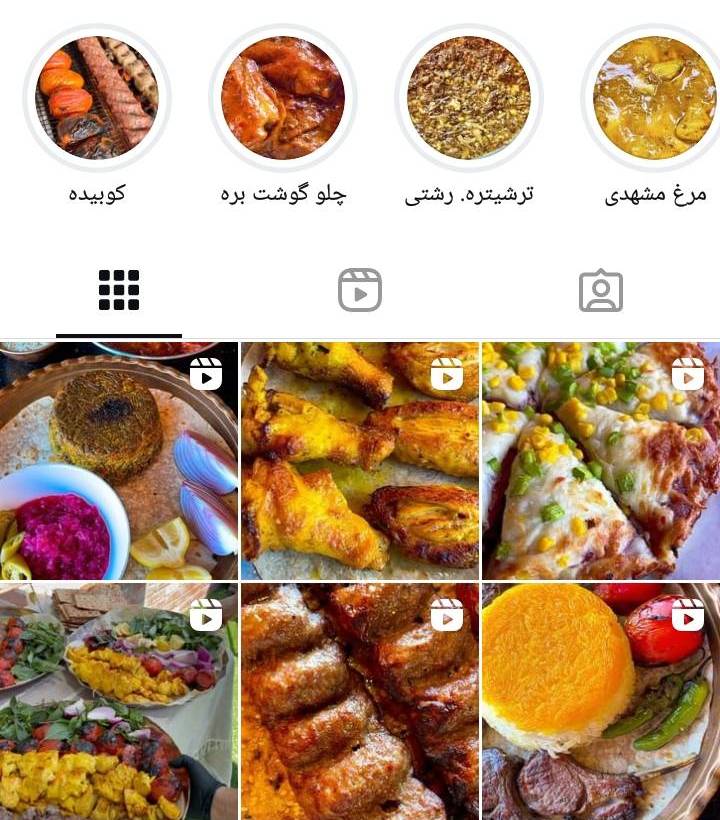Open the reel with beet dip and onions

(119, 461)
